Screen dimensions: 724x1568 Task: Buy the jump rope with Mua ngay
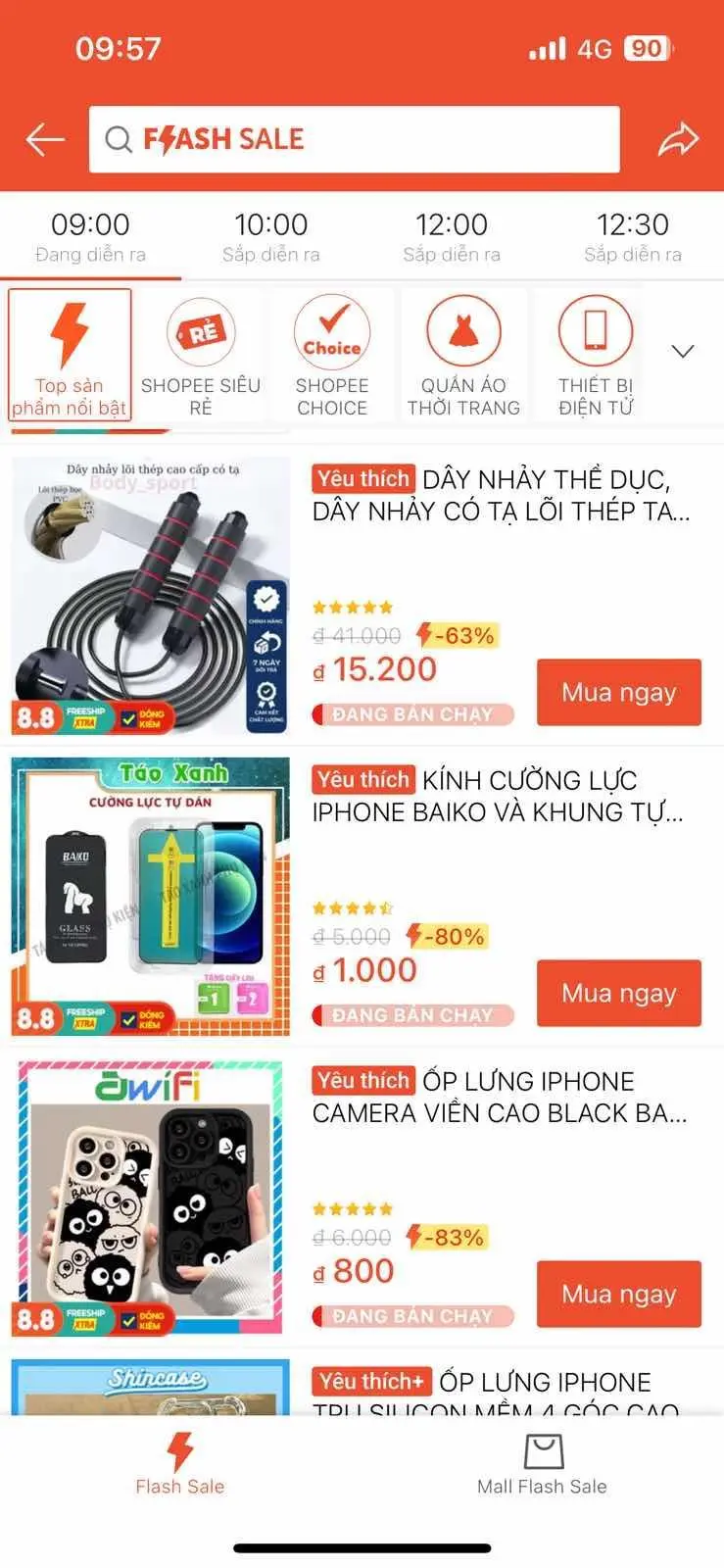pos(618,692)
